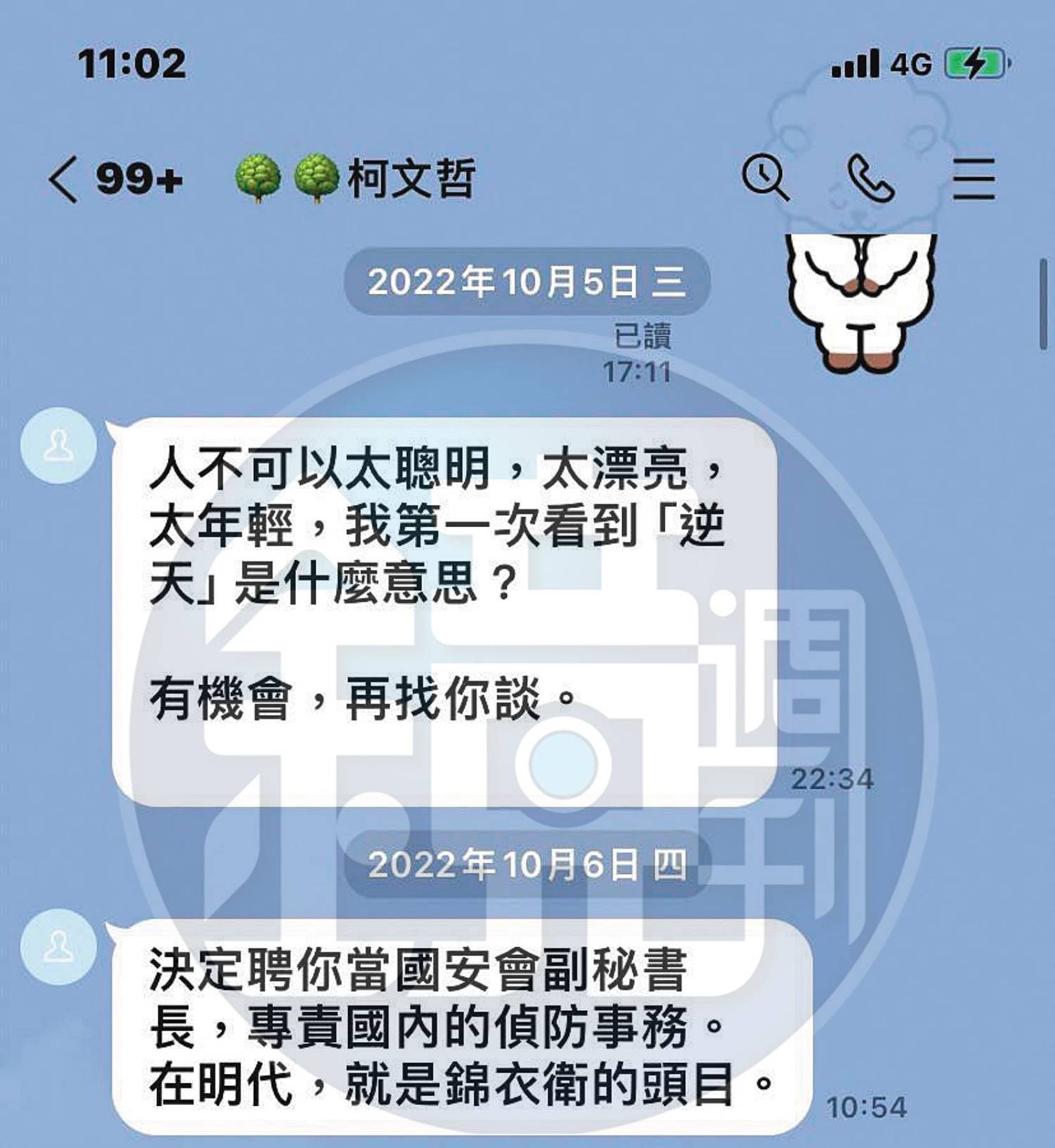Search within the 柯文哲 conversation

pyautogui.click(x=765, y=179)
